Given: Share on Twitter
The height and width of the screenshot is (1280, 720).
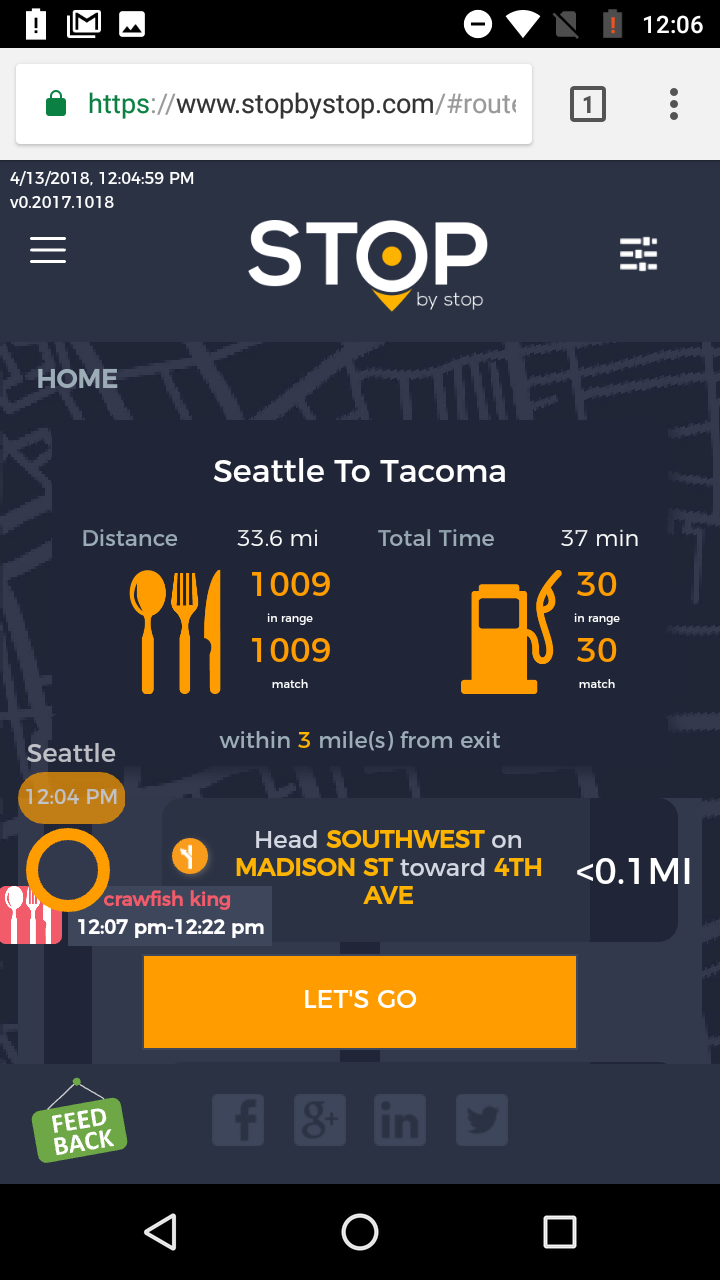Looking at the screenshot, I should coord(482,1119).
